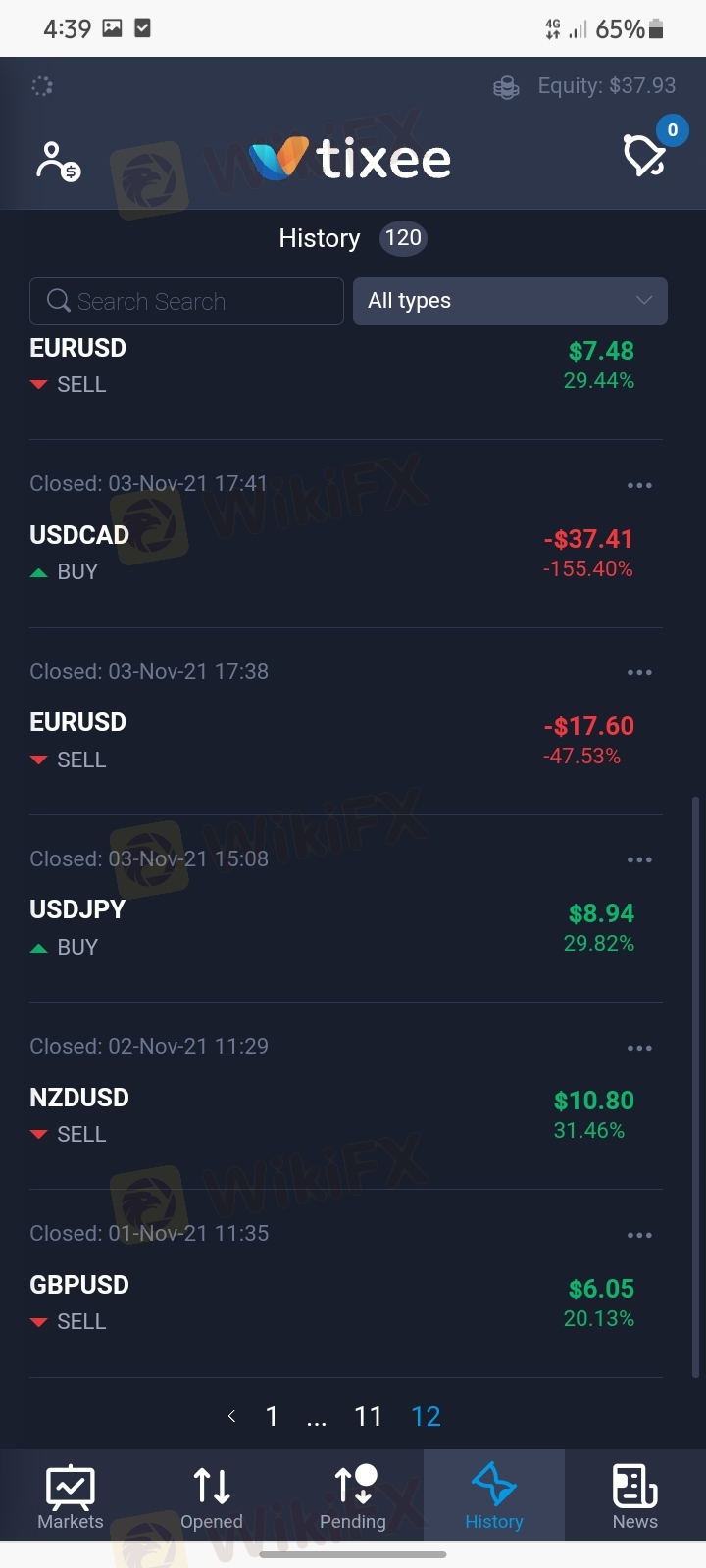
Task: Go to previous page arrow
Action: [231, 1416]
